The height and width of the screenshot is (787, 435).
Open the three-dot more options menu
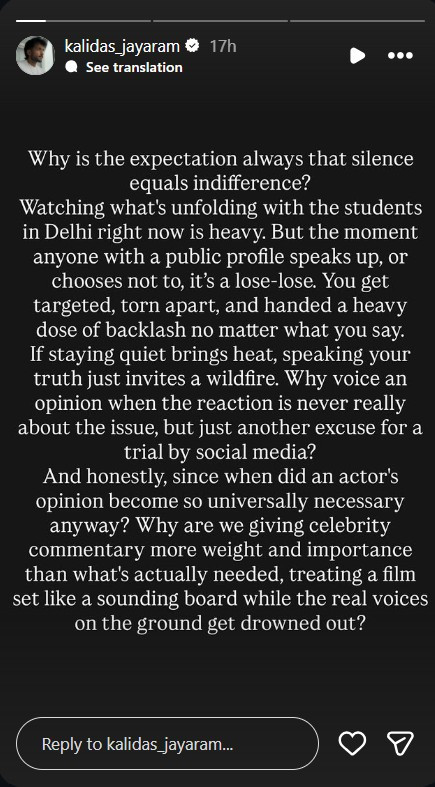pyautogui.click(x=400, y=56)
